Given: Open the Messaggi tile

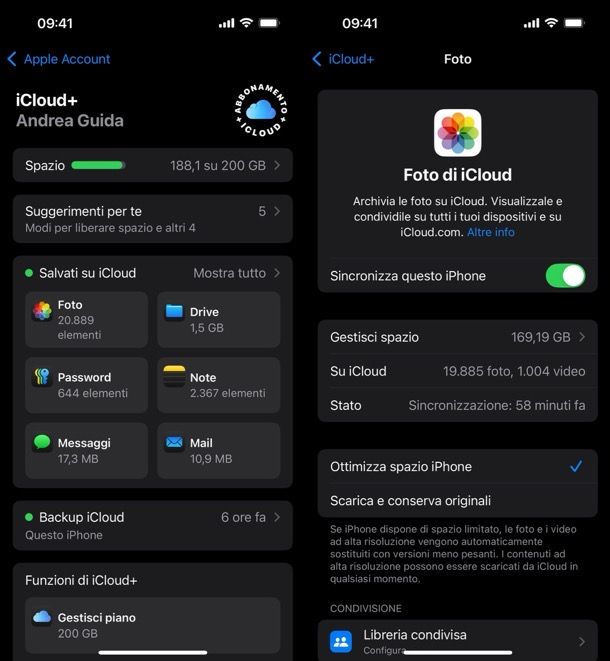Looking at the screenshot, I should (x=86, y=451).
